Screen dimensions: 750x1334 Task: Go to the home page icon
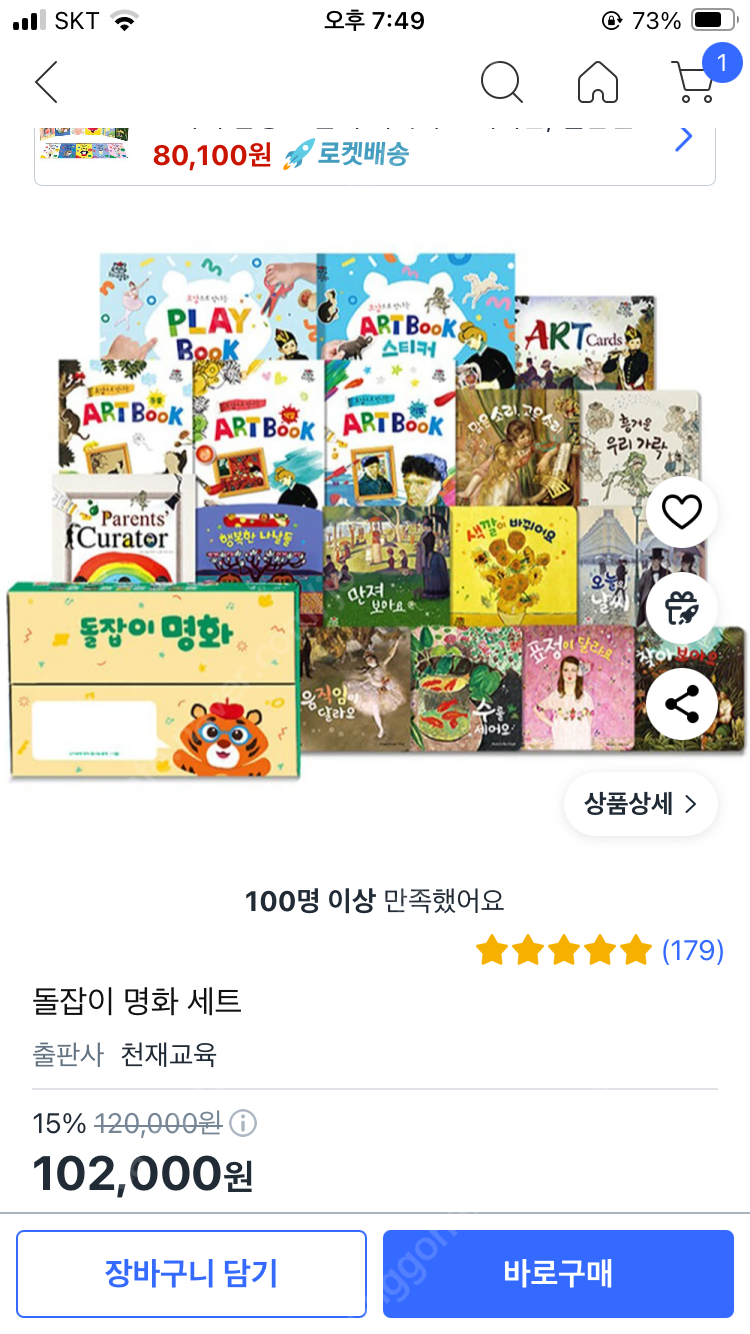598,82
